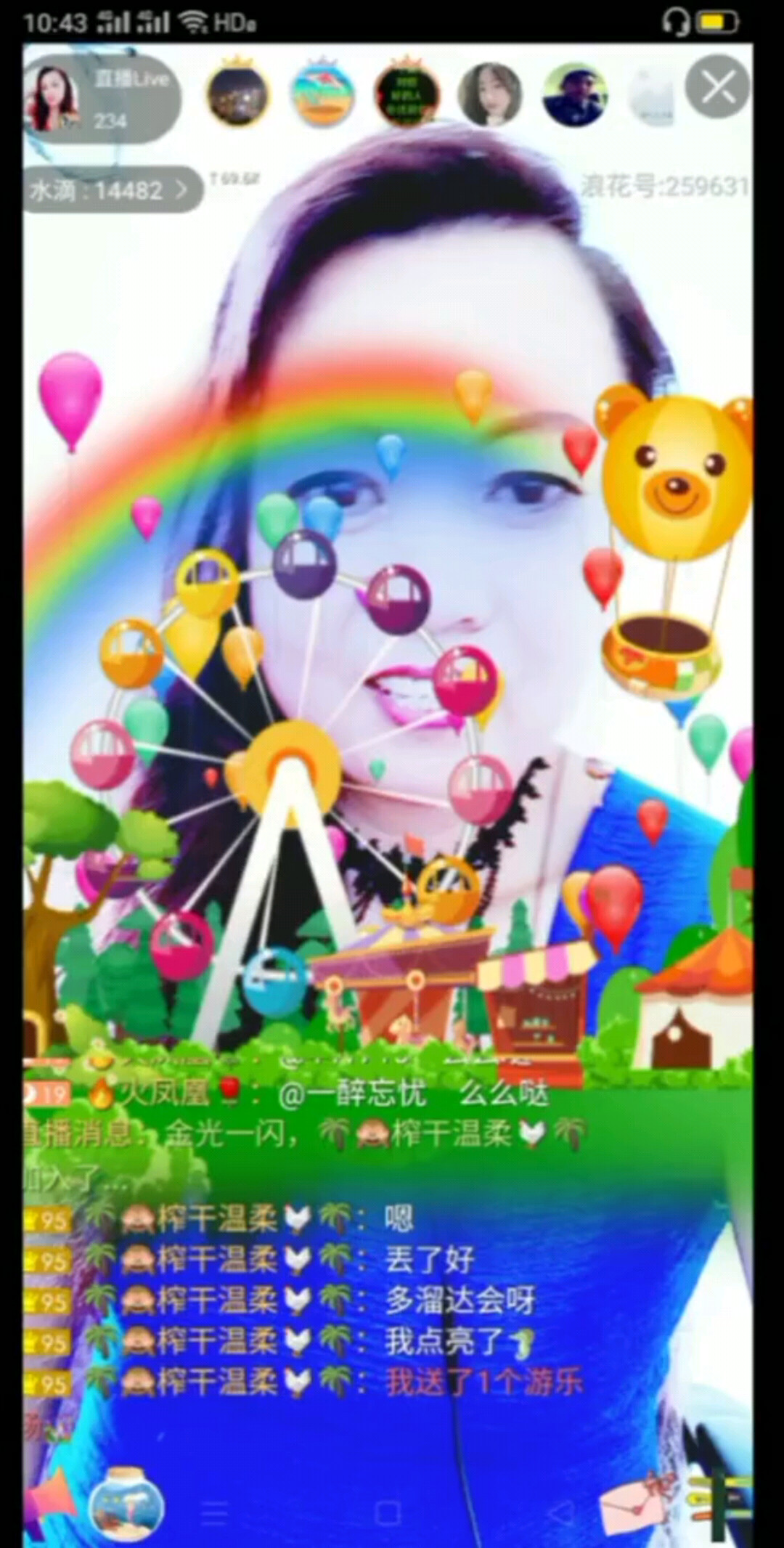Image resolution: width=784 pixels, height=1548 pixels.
Task: Tap the system back button
Action: tap(560, 1512)
